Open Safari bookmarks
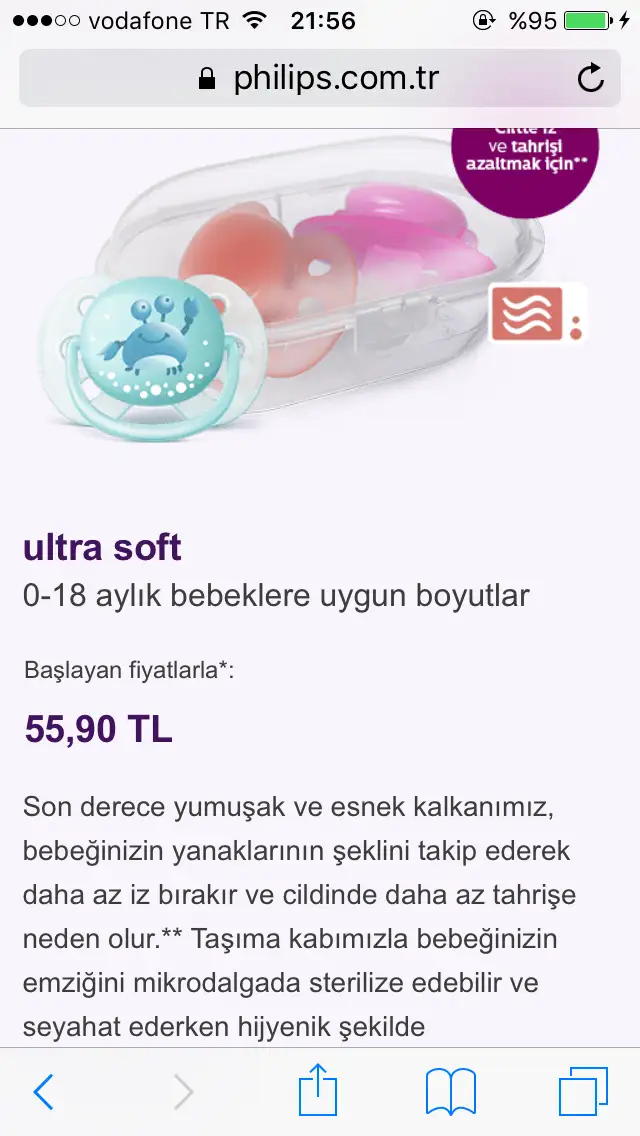 [x=450, y=1091]
